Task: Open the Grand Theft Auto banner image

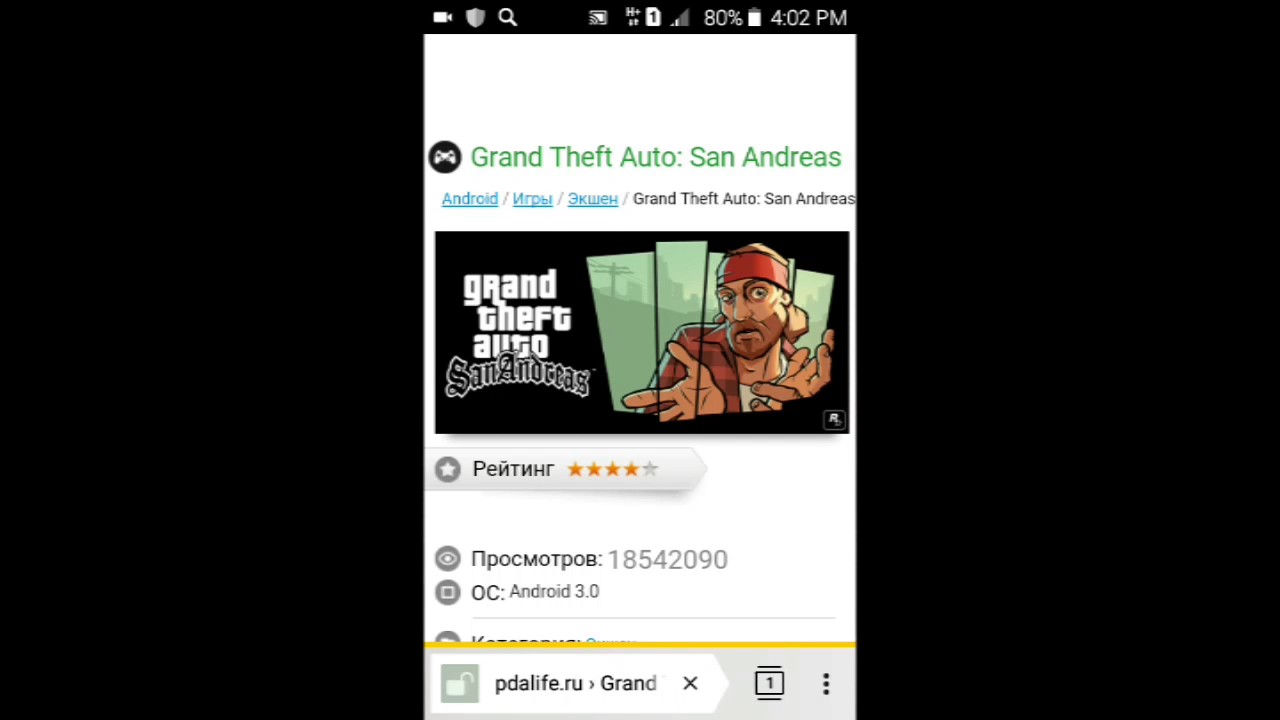Action: [641, 333]
